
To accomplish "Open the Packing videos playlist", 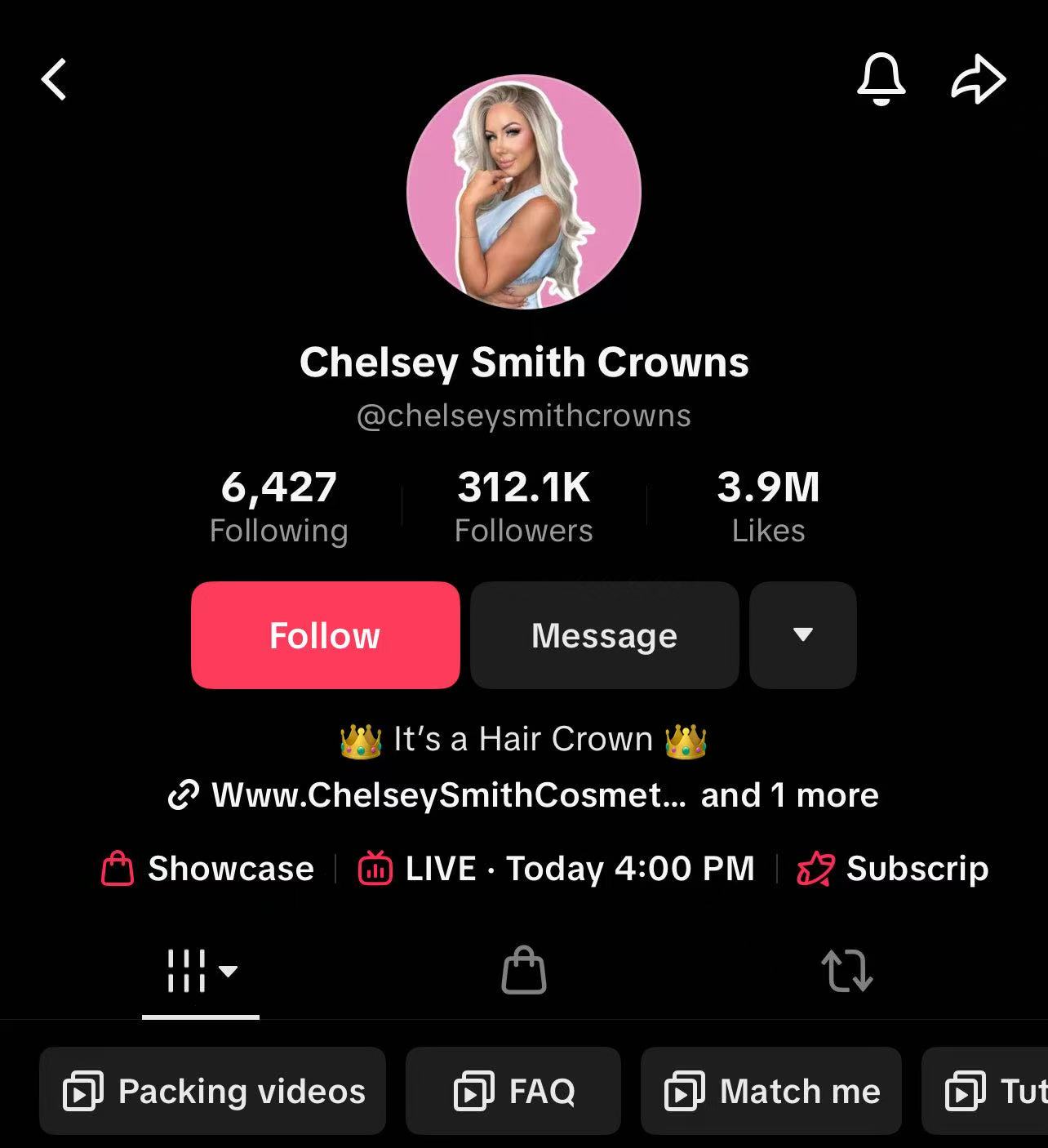I will coord(213,1091).
